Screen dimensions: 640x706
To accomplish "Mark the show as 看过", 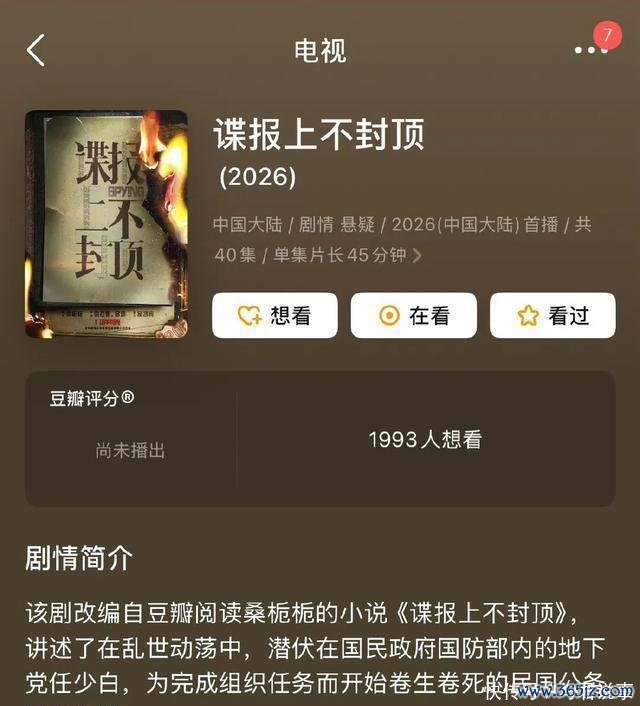I will click(552, 316).
